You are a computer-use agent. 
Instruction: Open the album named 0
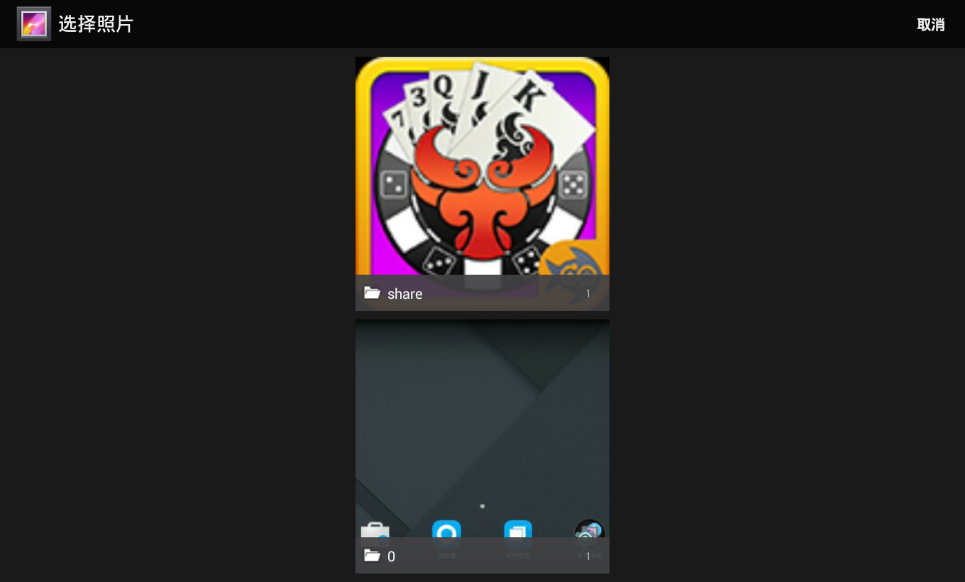click(482, 445)
